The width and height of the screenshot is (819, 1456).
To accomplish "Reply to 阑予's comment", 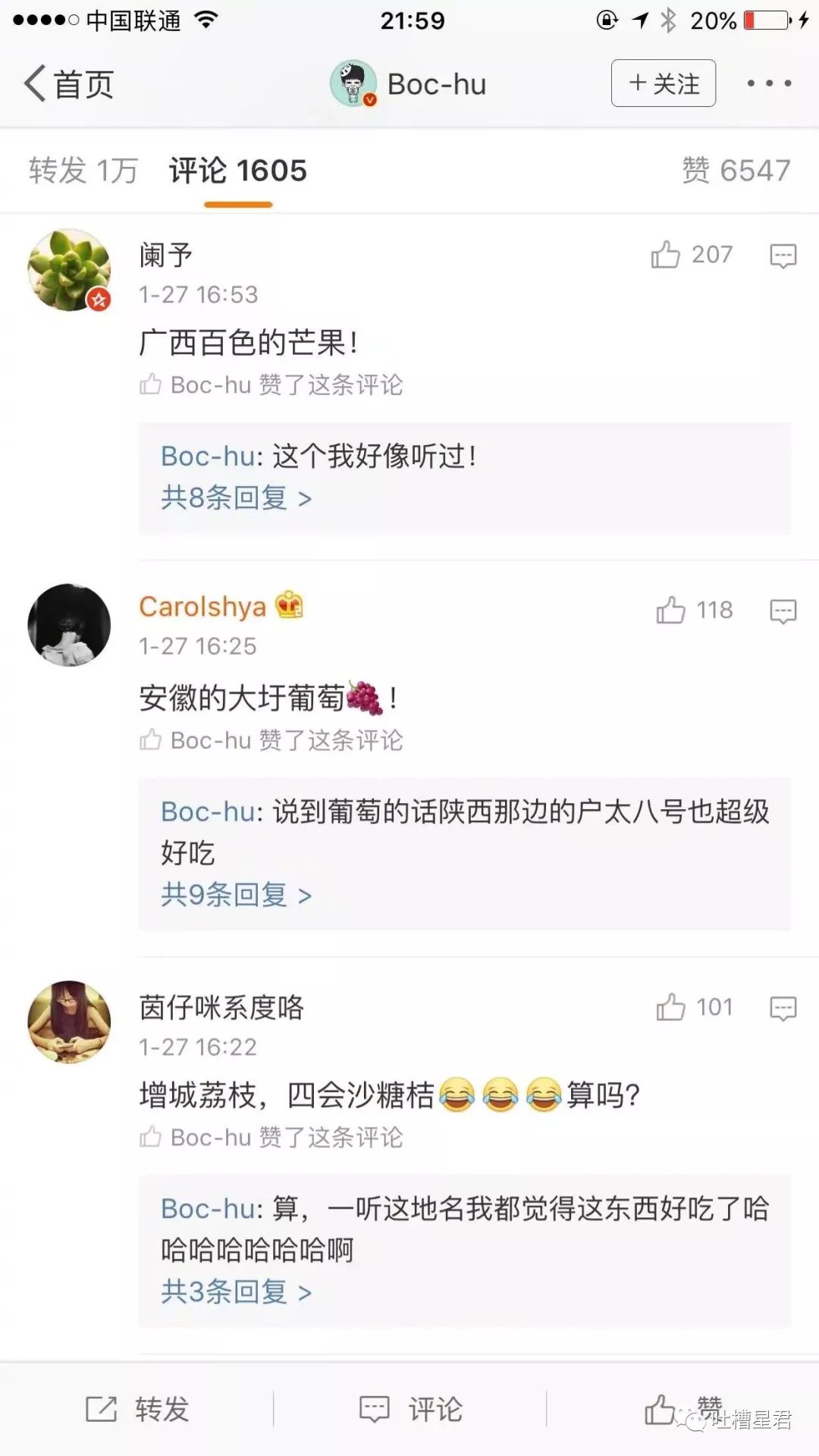I will tap(783, 256).
